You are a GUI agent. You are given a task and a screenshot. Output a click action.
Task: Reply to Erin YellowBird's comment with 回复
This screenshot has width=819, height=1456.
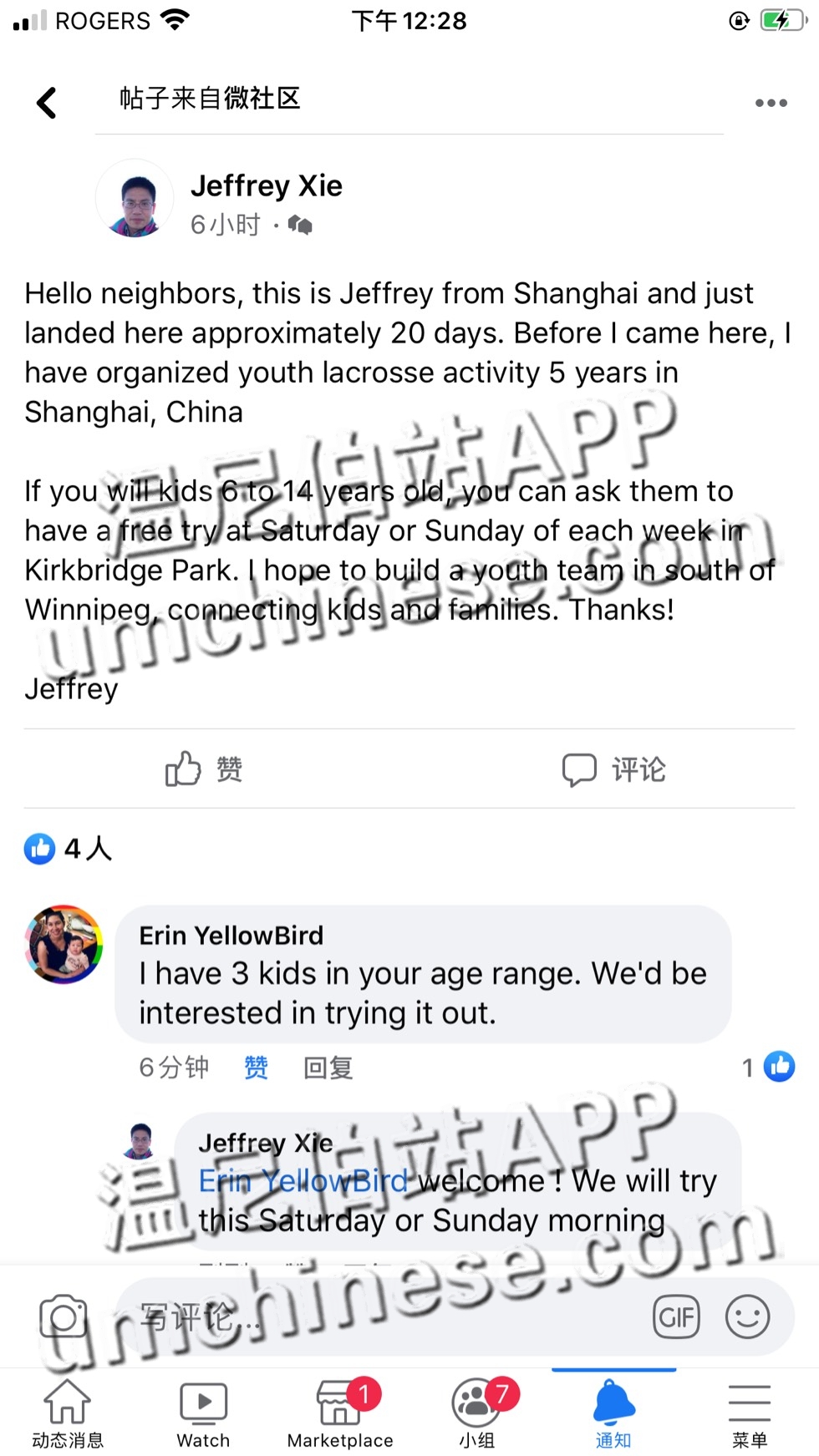[x=328, y=1067]
